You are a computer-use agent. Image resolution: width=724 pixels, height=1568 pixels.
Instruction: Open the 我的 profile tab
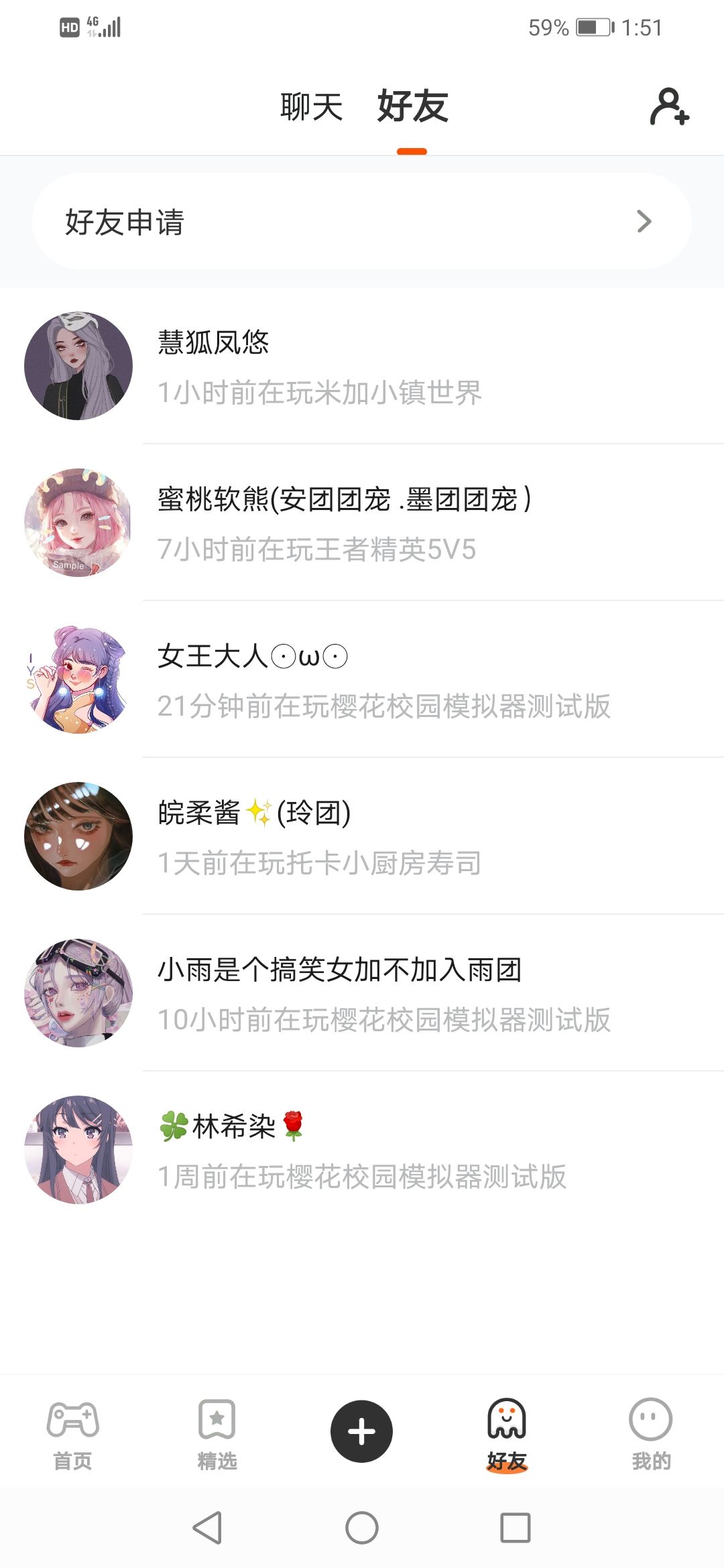click(x=651, y=1434)
